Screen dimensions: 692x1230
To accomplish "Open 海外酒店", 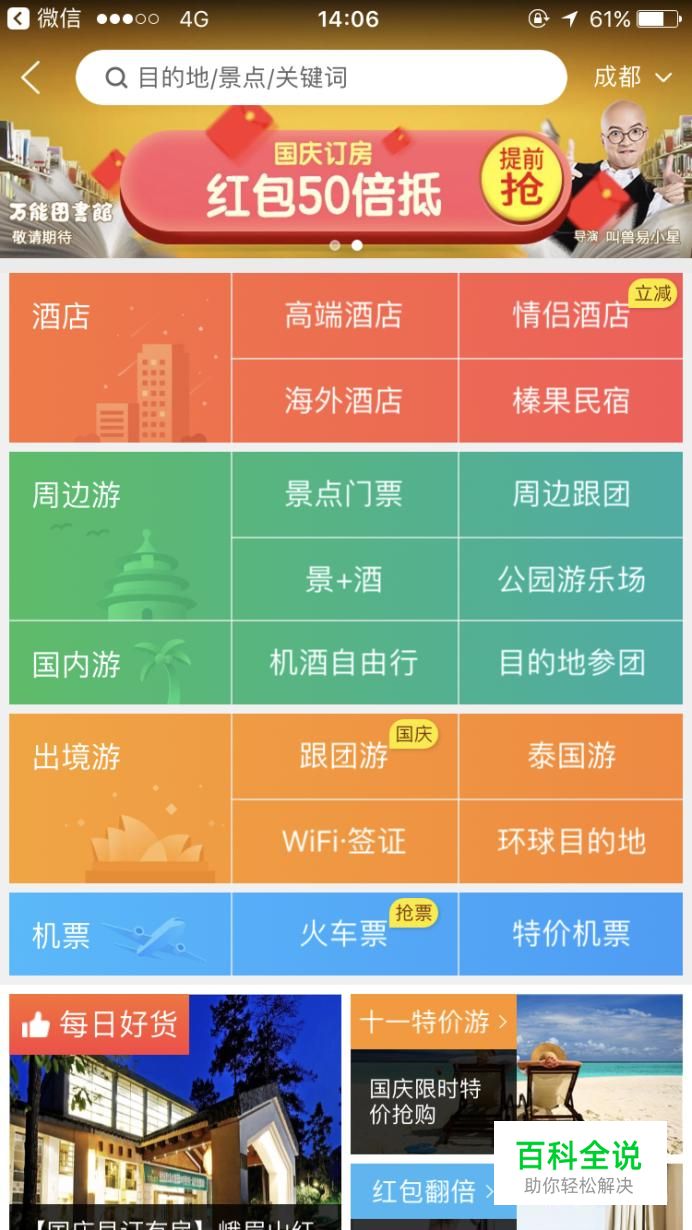I will coord(345,401).
